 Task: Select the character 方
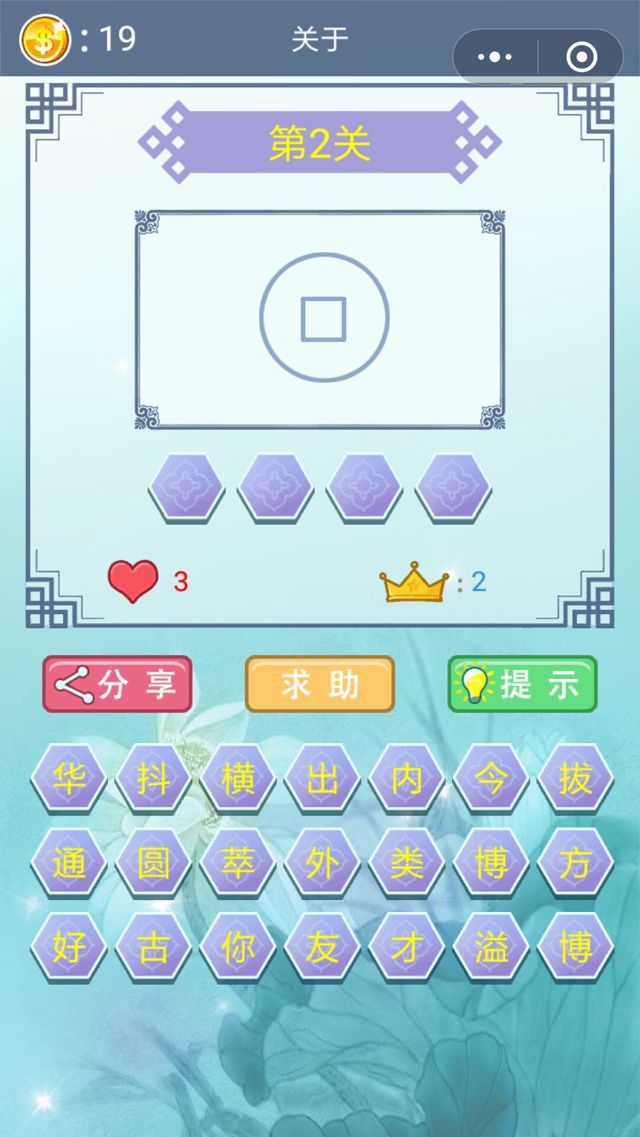575,862
